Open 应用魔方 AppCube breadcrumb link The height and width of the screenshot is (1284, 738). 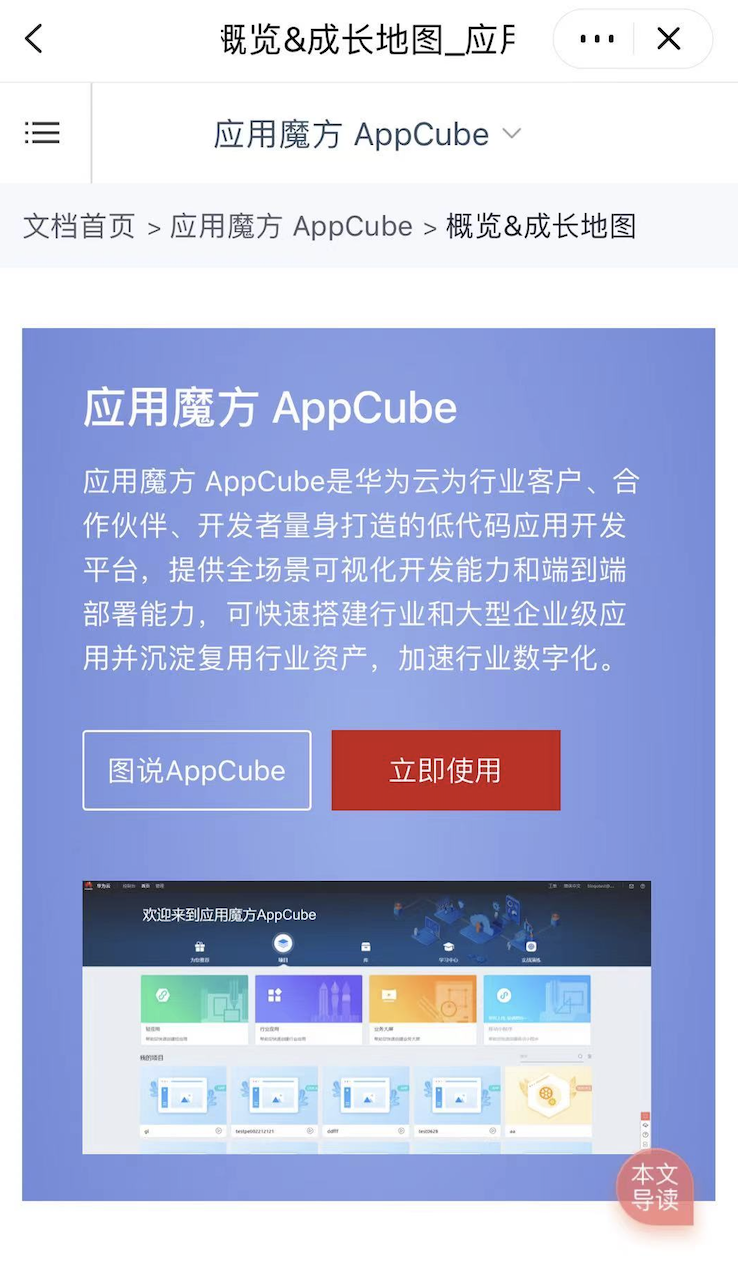(291, 226)
